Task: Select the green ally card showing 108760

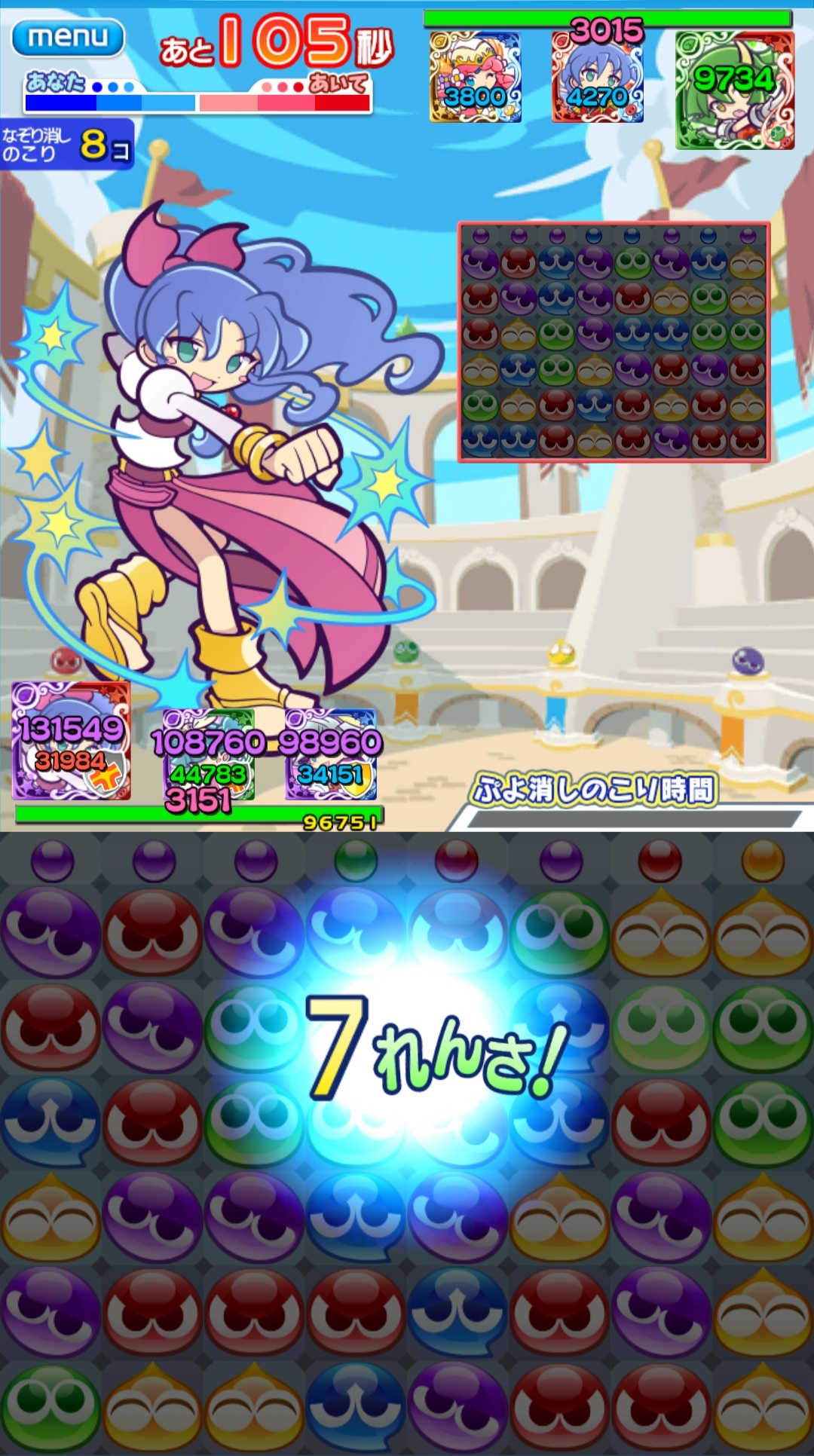Action: click(x=209, y=756)
